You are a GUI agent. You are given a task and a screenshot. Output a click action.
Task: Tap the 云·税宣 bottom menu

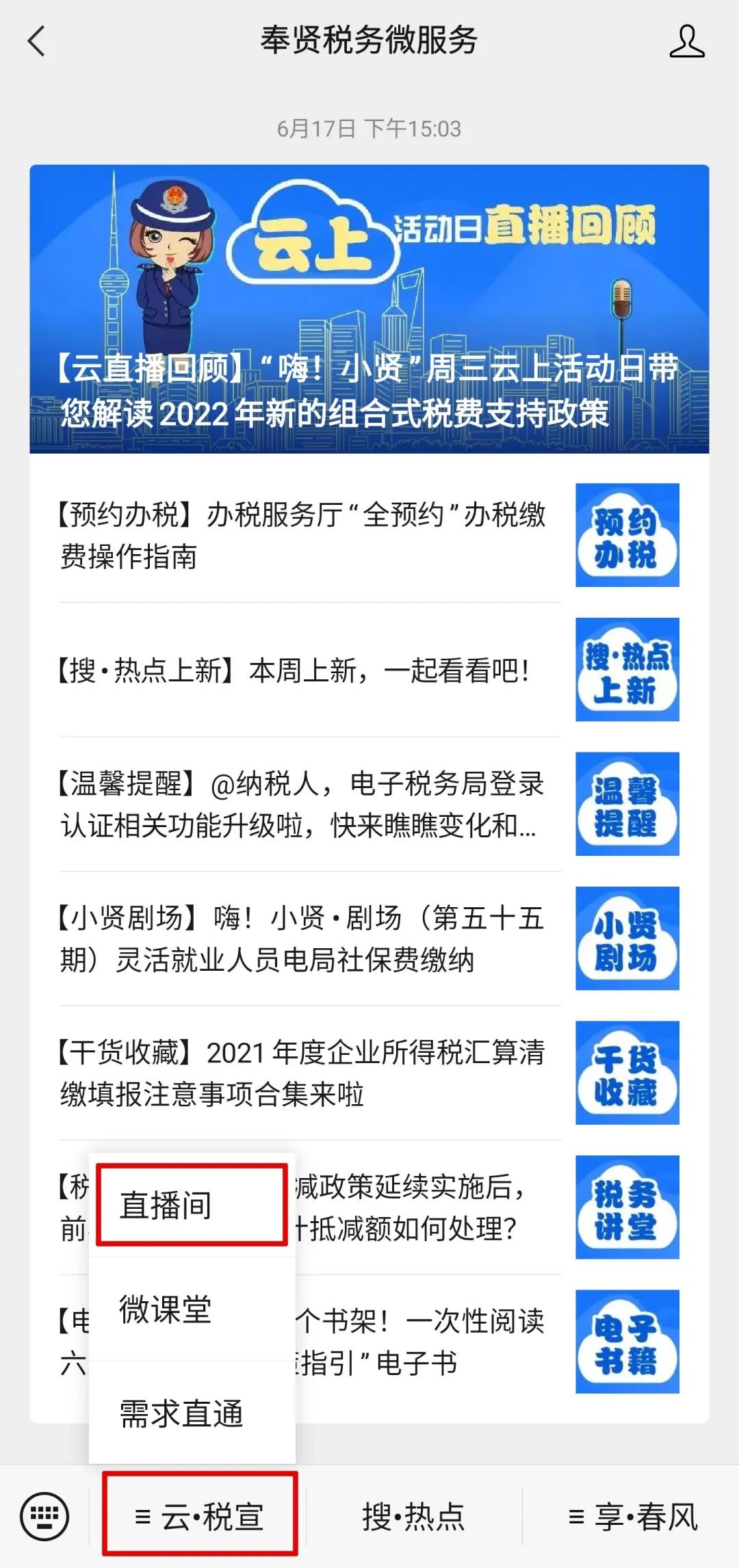tap(199, 1517)
